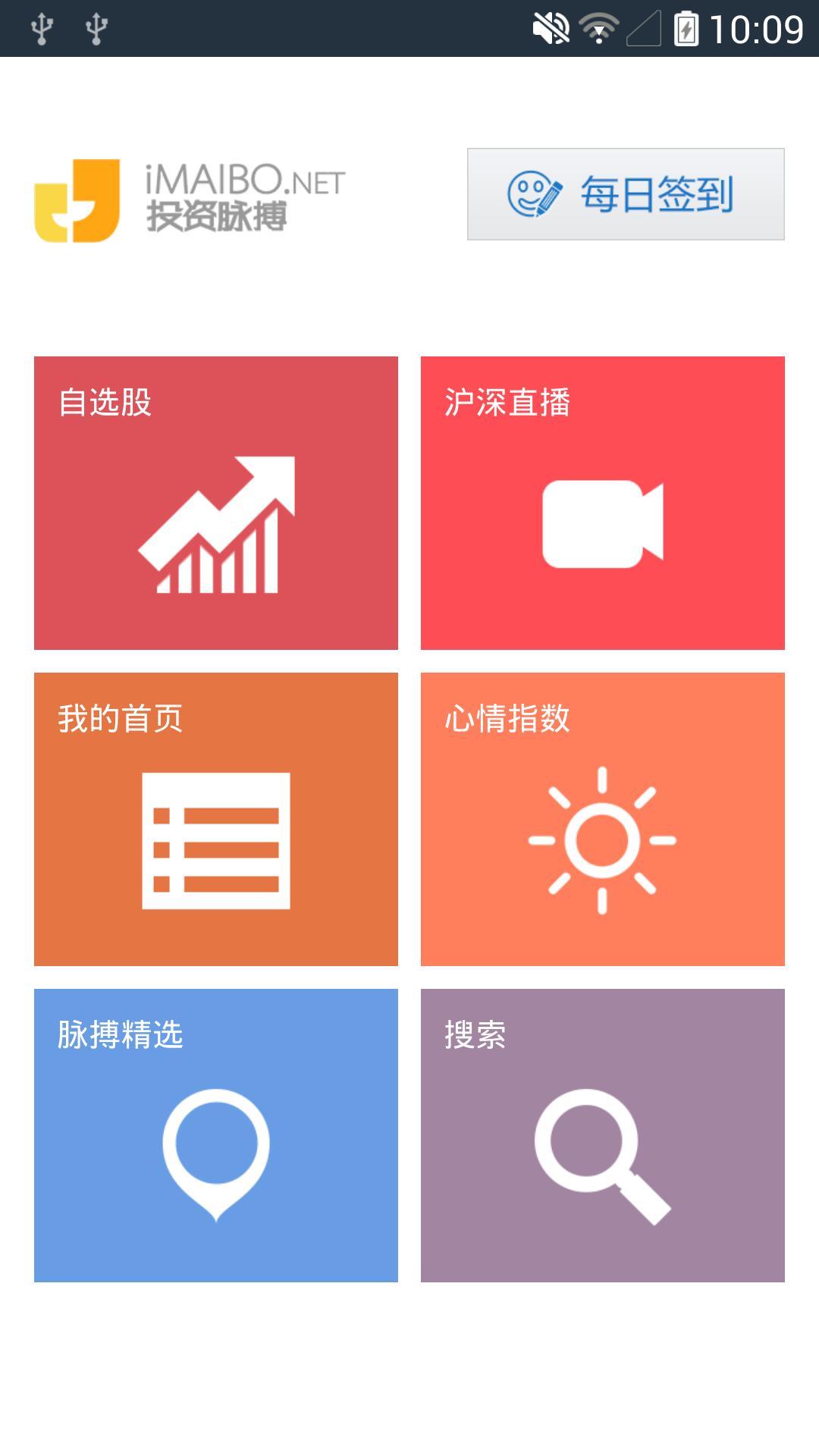Open 沪深直播 live broadcast tile
The height and width of the screenshot is (1456, 819).
coord(603,503)
